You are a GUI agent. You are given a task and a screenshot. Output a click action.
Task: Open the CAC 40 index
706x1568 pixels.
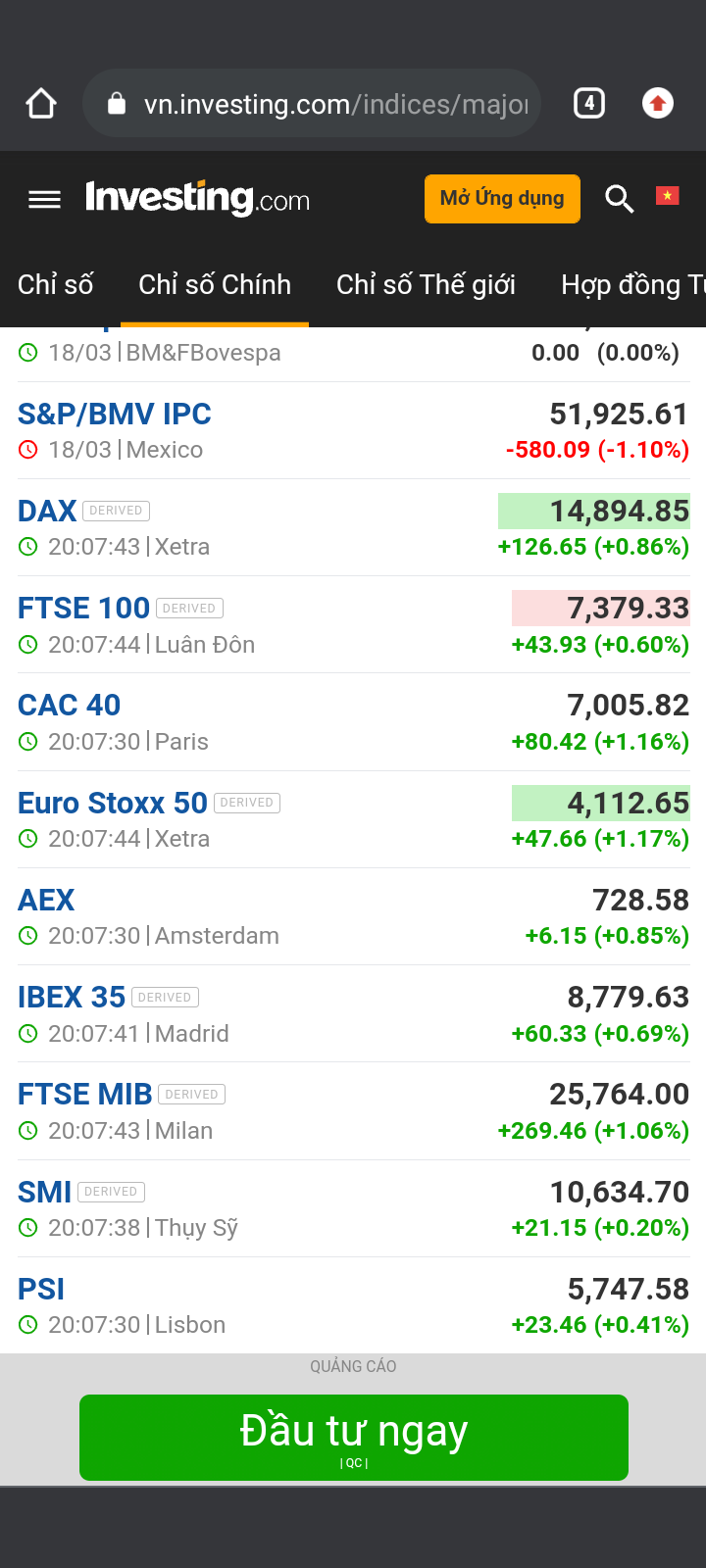(x=70, y=706)
